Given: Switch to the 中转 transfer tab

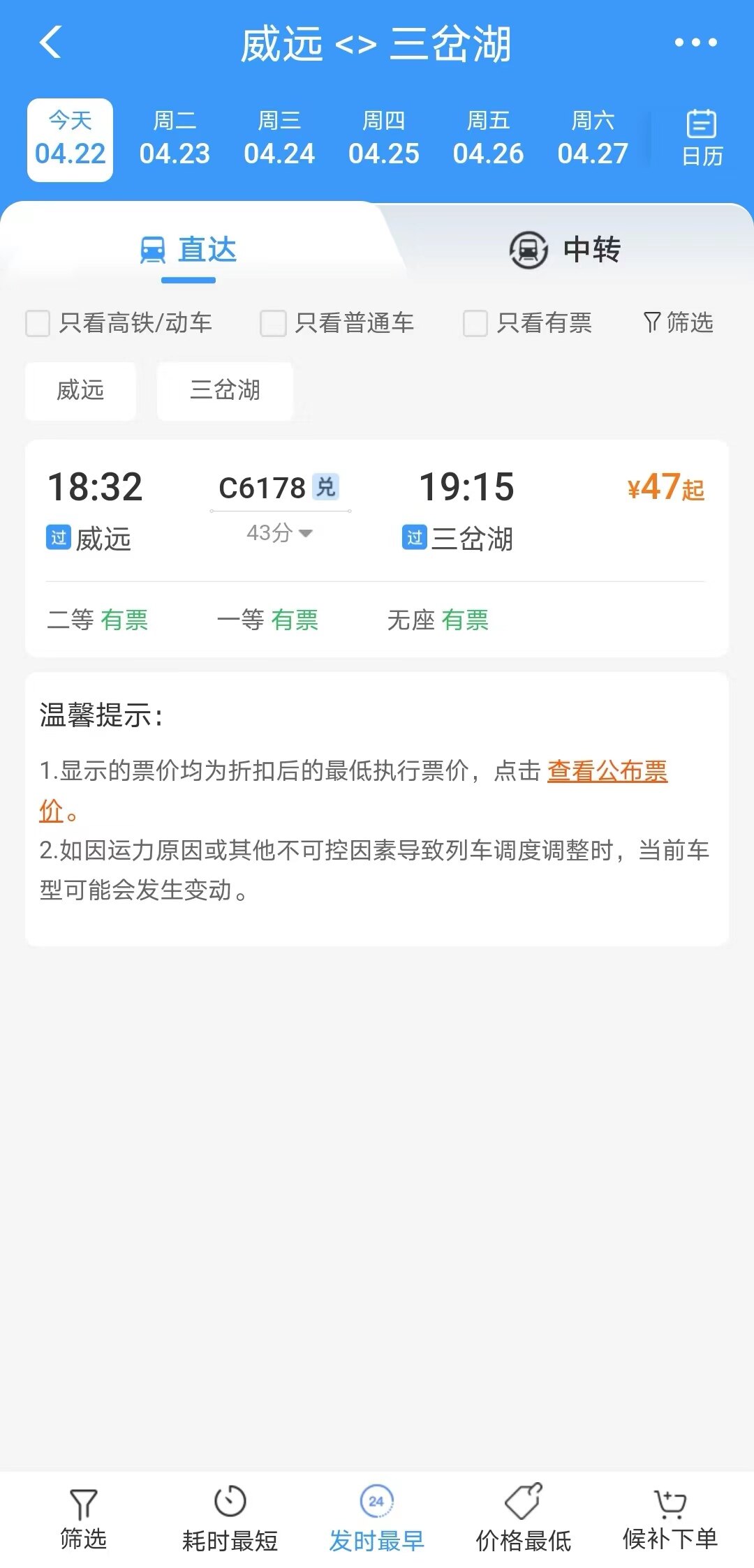Looking at the screenshot, I should [565, 250].
